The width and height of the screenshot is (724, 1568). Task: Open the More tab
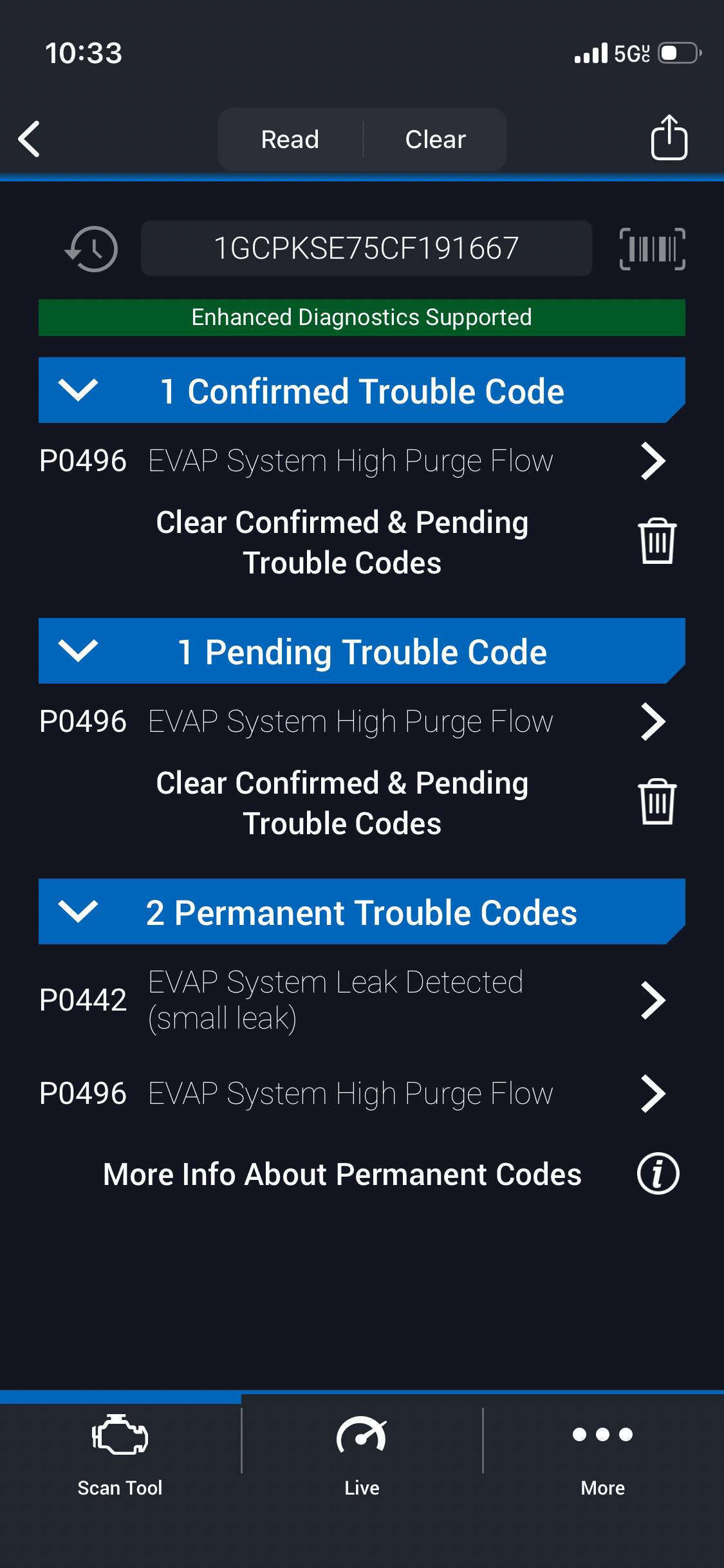pyautogui.click(x=603, y=1455)
